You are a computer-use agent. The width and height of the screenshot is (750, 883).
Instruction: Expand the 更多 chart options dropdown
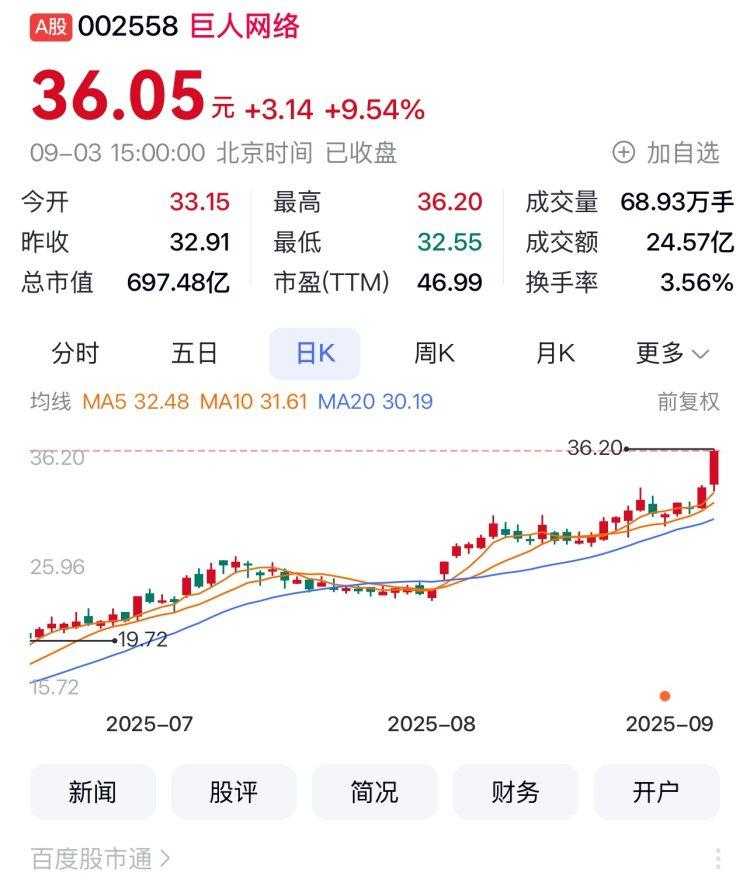(672, 353)
